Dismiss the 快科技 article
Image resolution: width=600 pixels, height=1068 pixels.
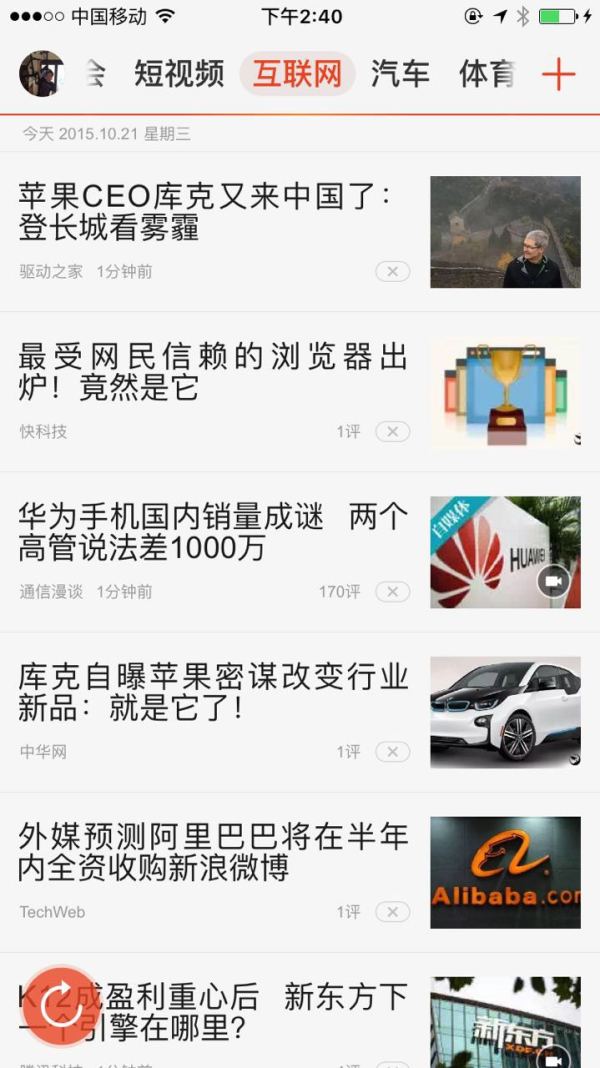pyautogui.click(x=393, y=432)
